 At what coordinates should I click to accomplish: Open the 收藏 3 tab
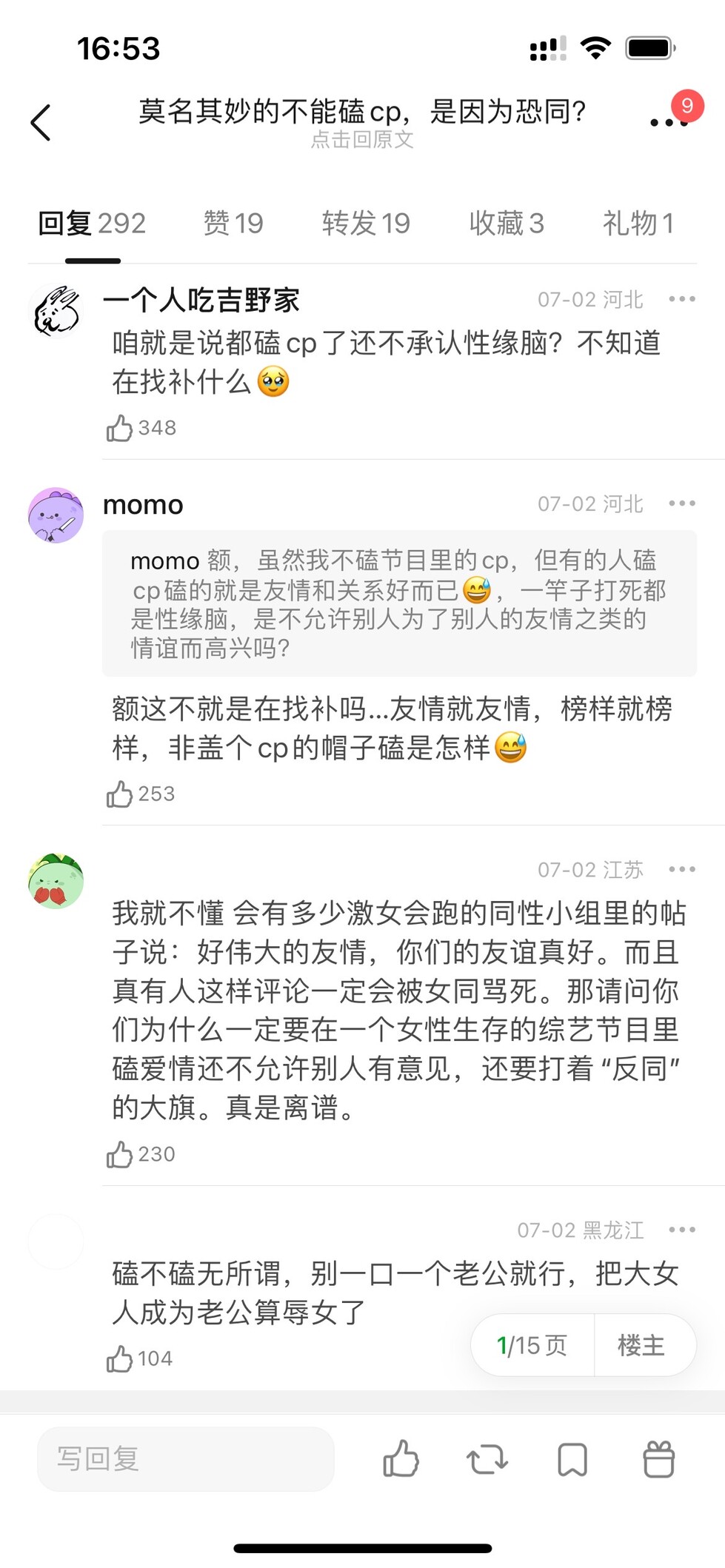pyautogui.click(x=507, y=223)
